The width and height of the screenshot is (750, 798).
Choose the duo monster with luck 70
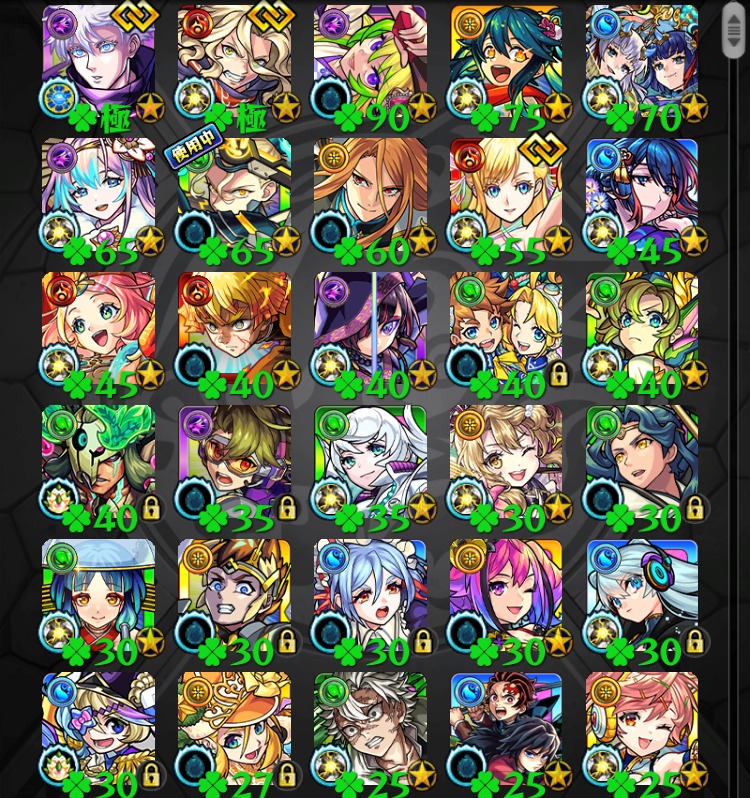coord(642,65)
